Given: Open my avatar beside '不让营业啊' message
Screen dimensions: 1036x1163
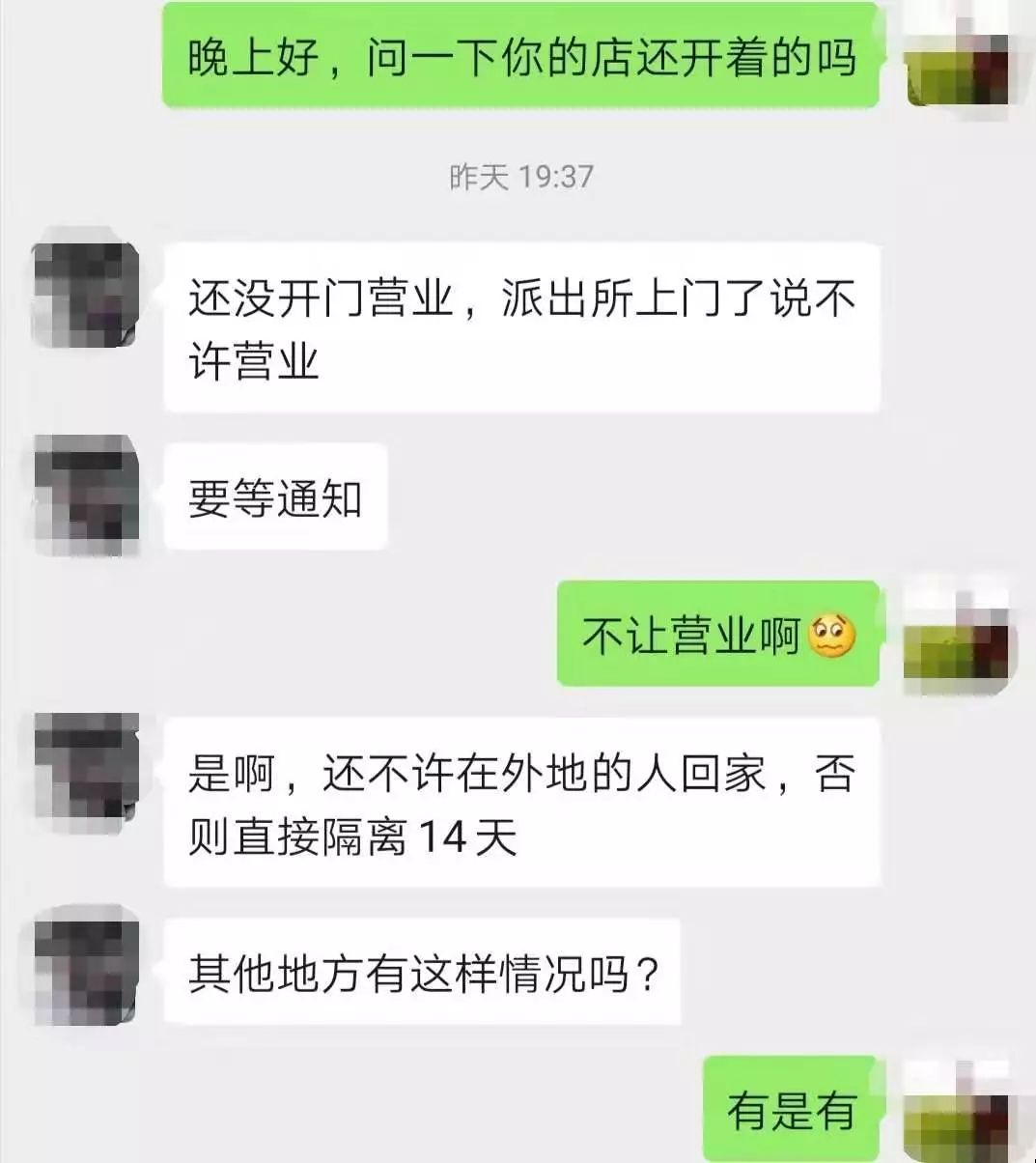Looking at the screenshot, I should (x=957, y=637).
